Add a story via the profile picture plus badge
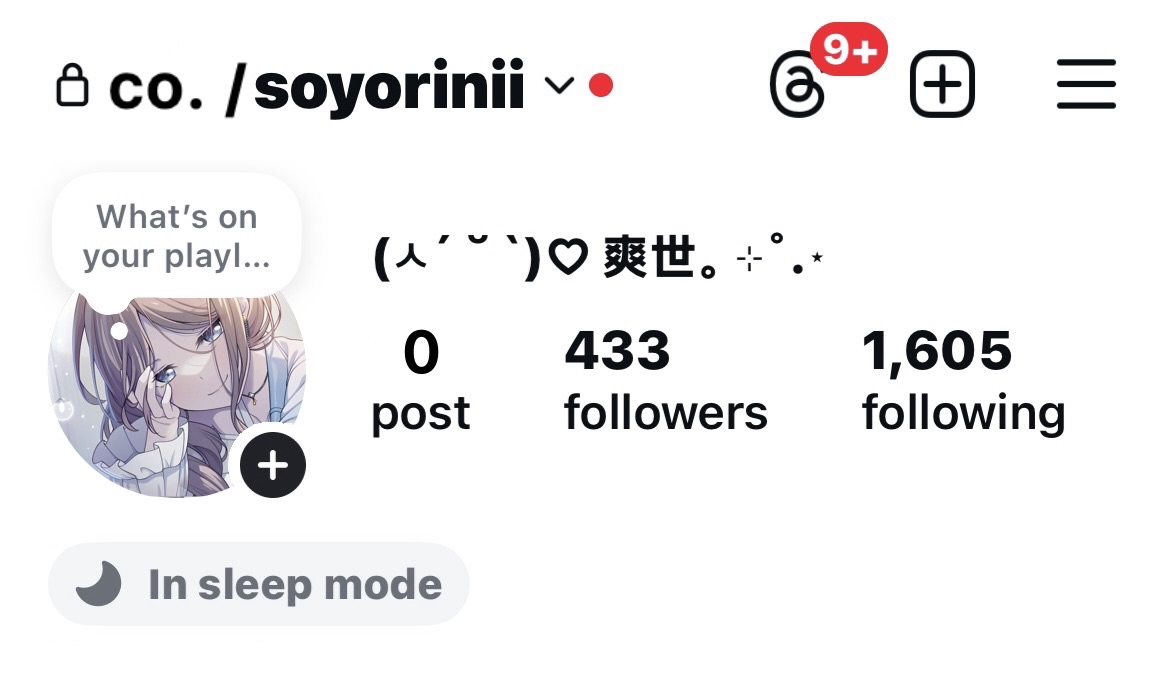 (x=273, y=465)
